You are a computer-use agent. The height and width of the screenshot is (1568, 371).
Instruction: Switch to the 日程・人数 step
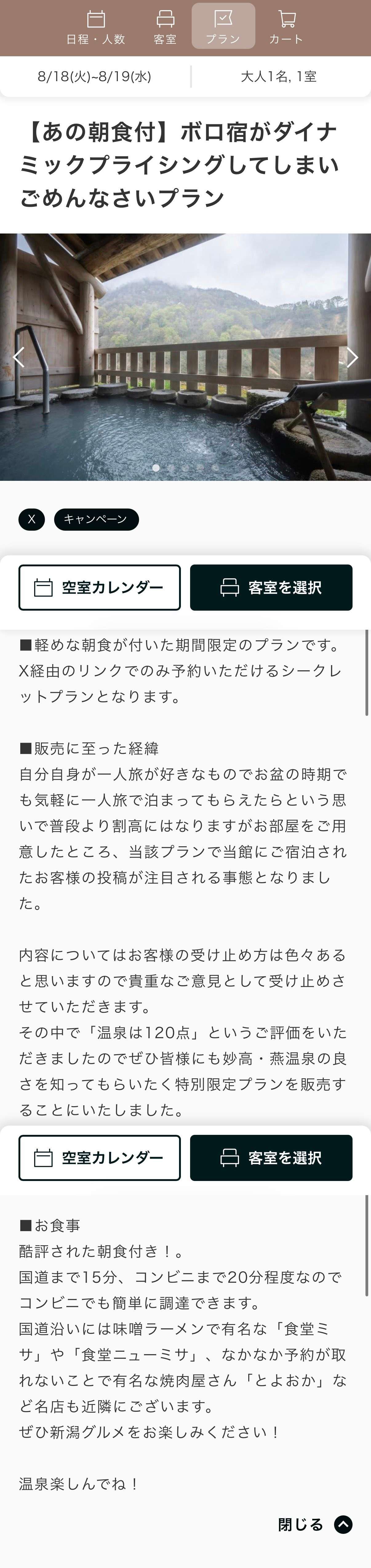95,27
